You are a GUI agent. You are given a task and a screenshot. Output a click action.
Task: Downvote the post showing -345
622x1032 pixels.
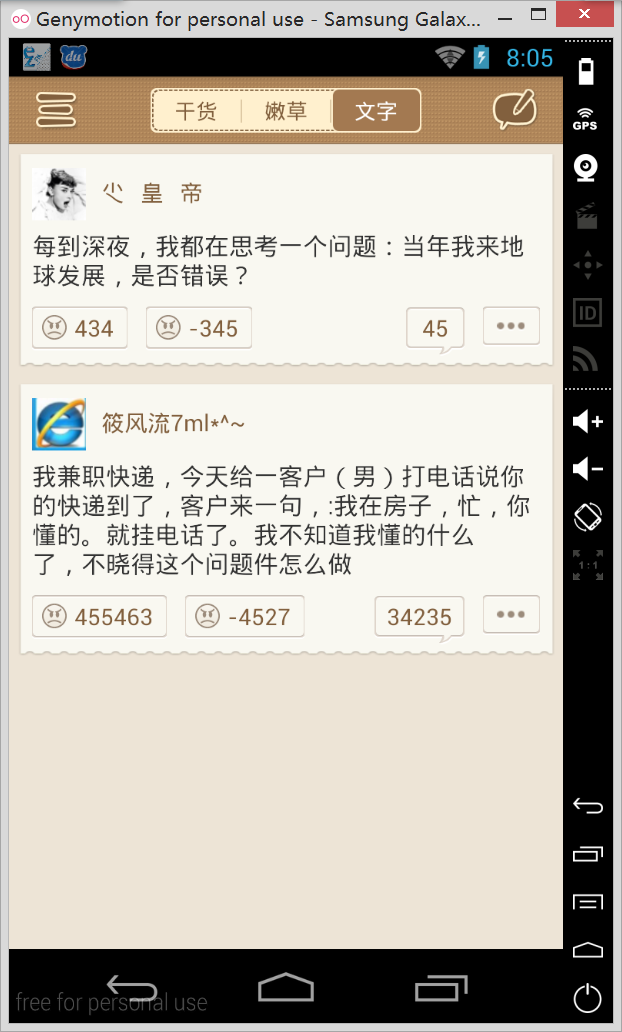[x=198, y=328]
